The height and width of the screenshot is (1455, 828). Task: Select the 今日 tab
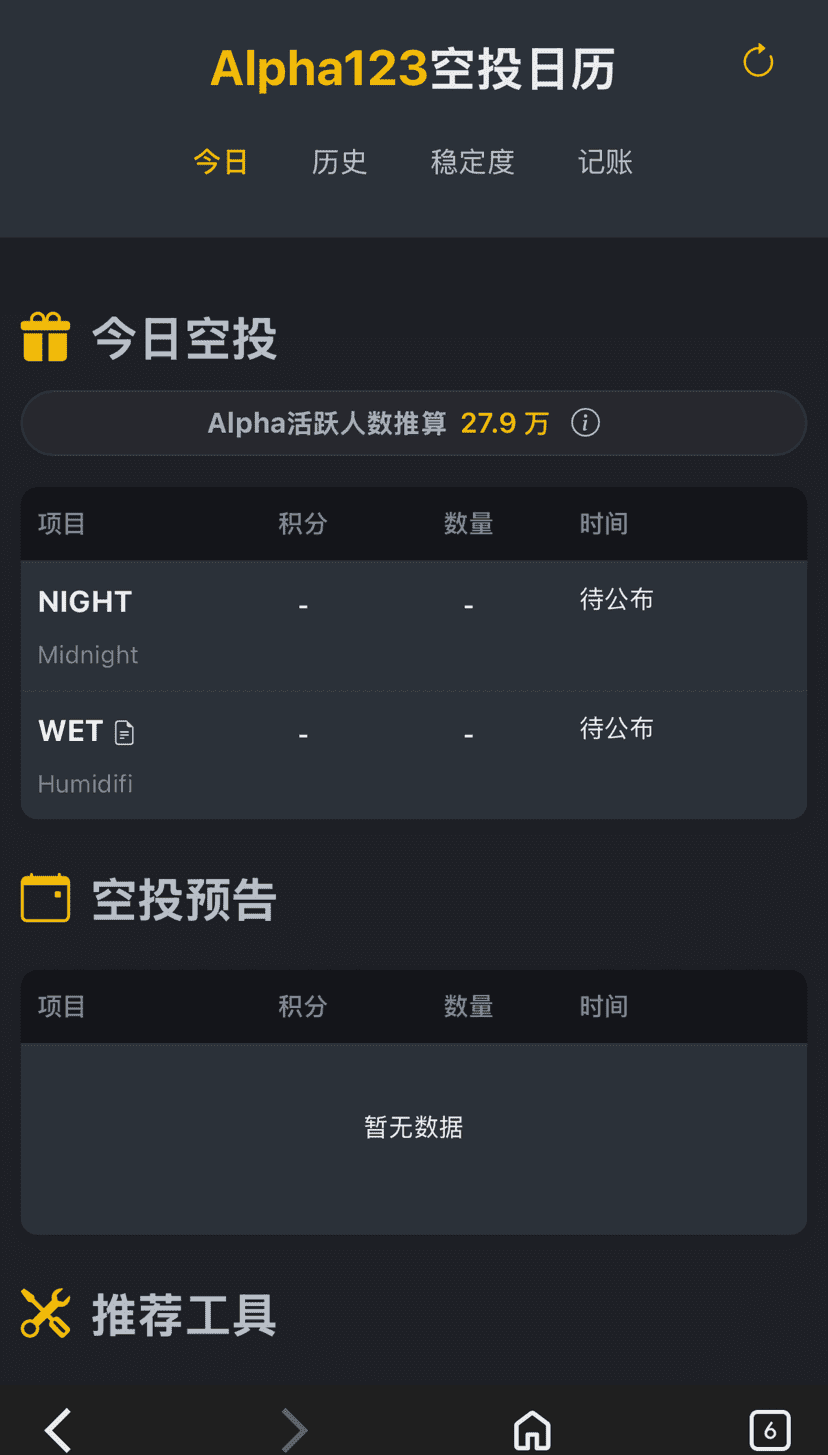point(221,162)
